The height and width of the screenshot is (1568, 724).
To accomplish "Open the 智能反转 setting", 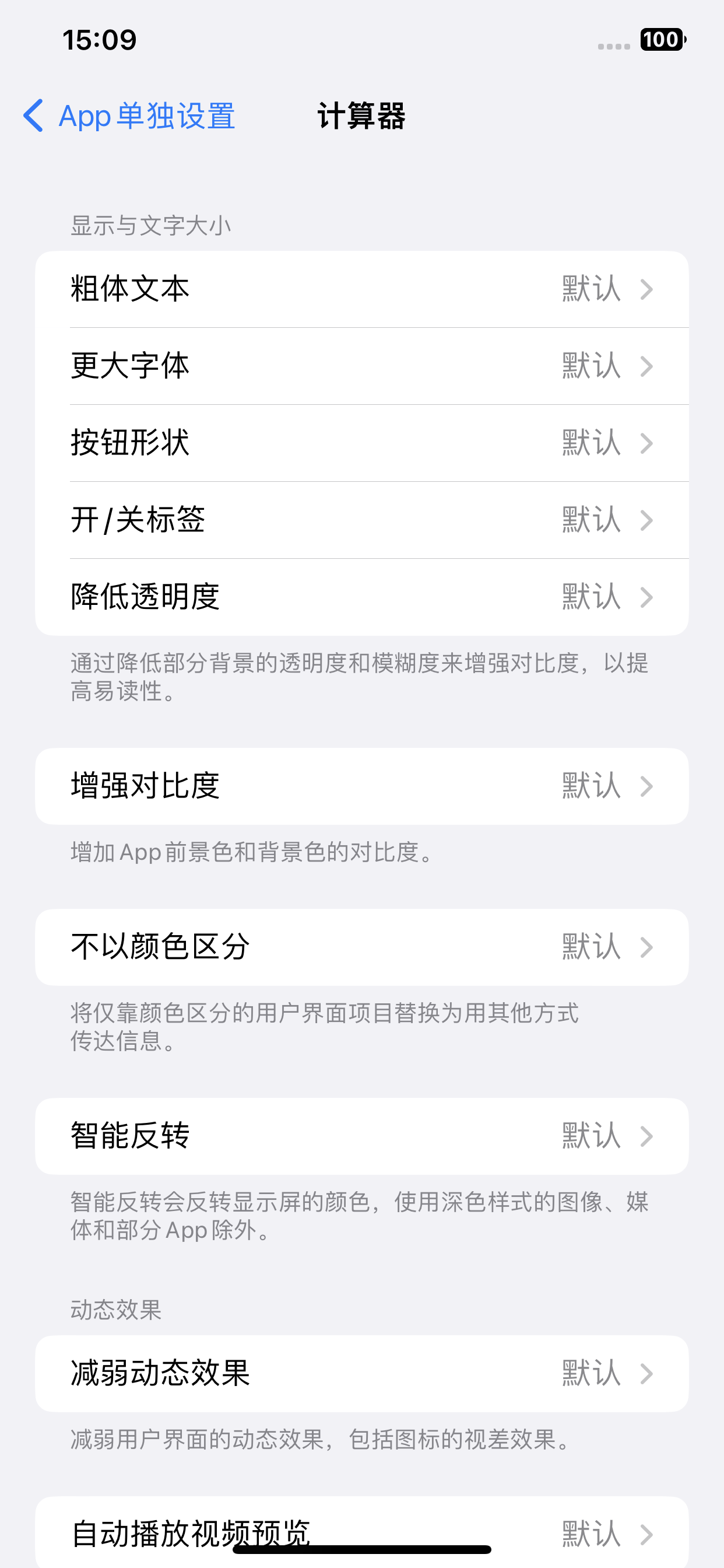I will [x=362, y=1136].
